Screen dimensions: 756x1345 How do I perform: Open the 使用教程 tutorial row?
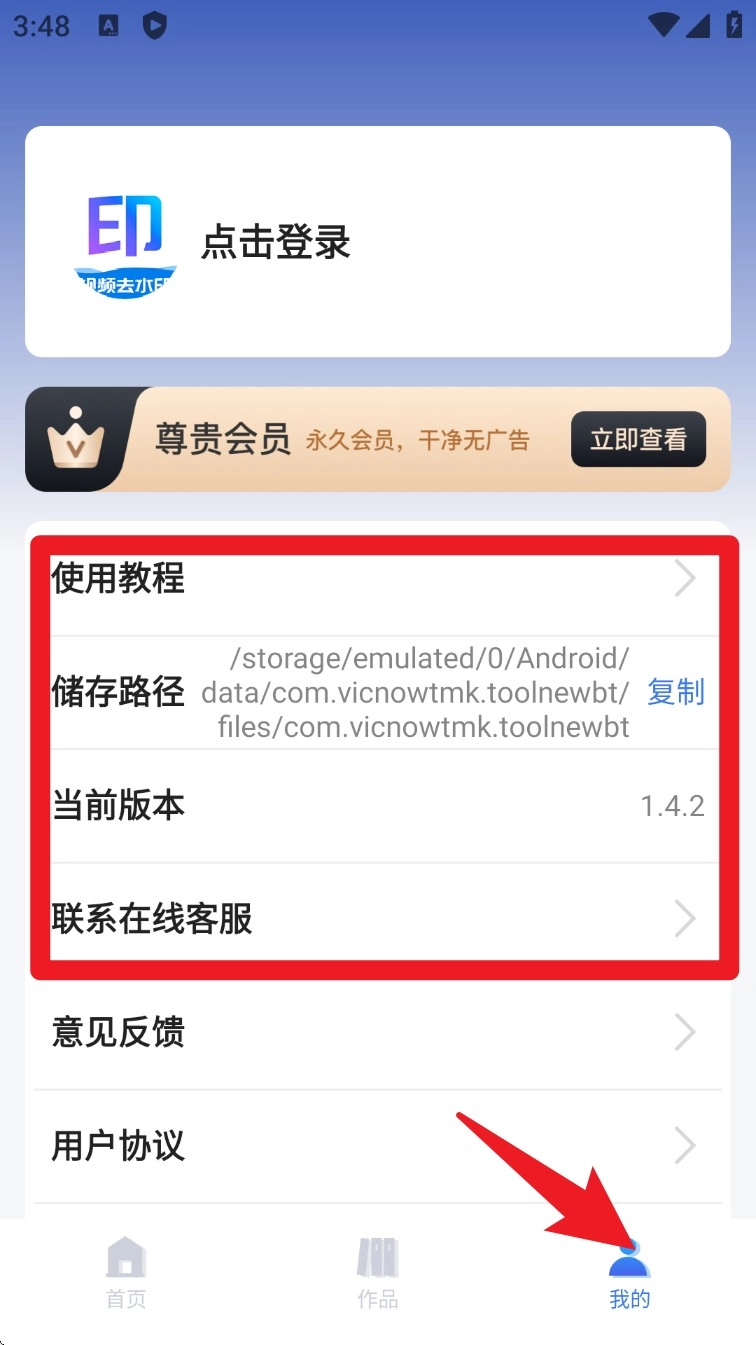click(x=378, y=579)
